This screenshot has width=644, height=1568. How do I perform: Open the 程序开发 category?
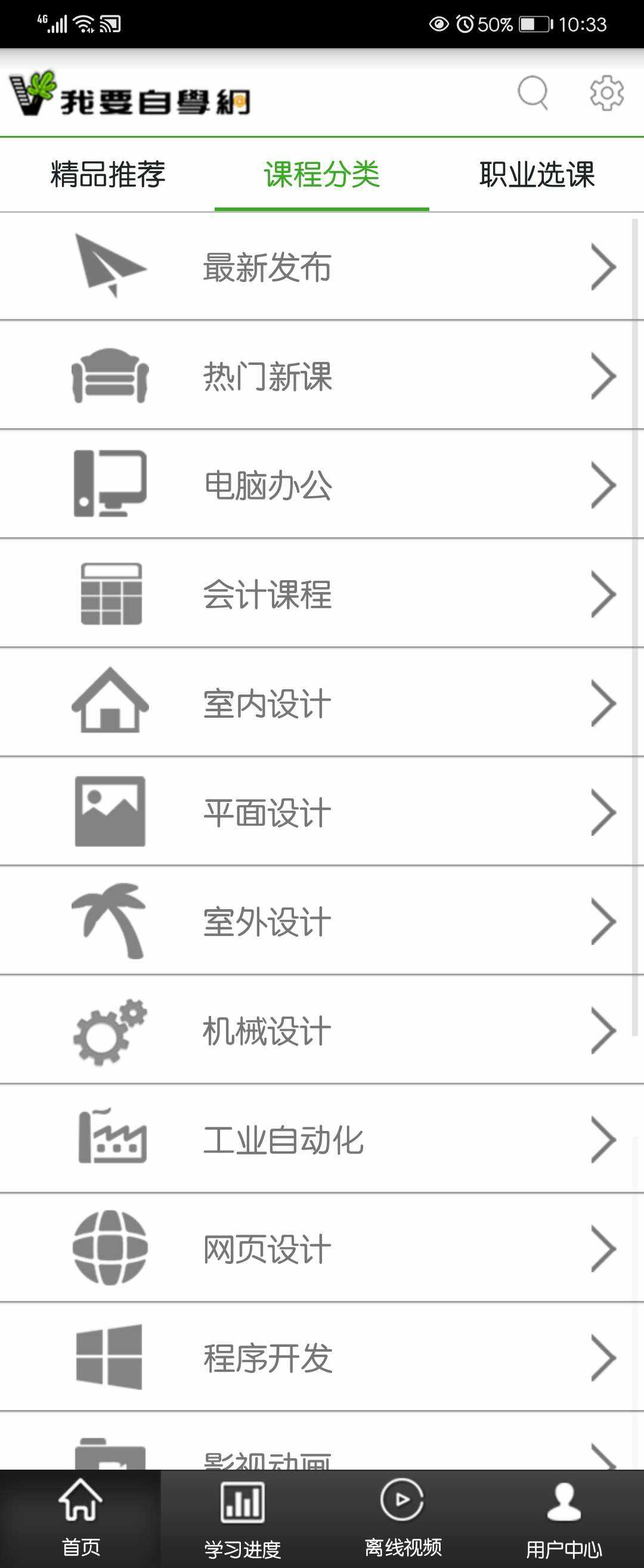point(321,1358)
